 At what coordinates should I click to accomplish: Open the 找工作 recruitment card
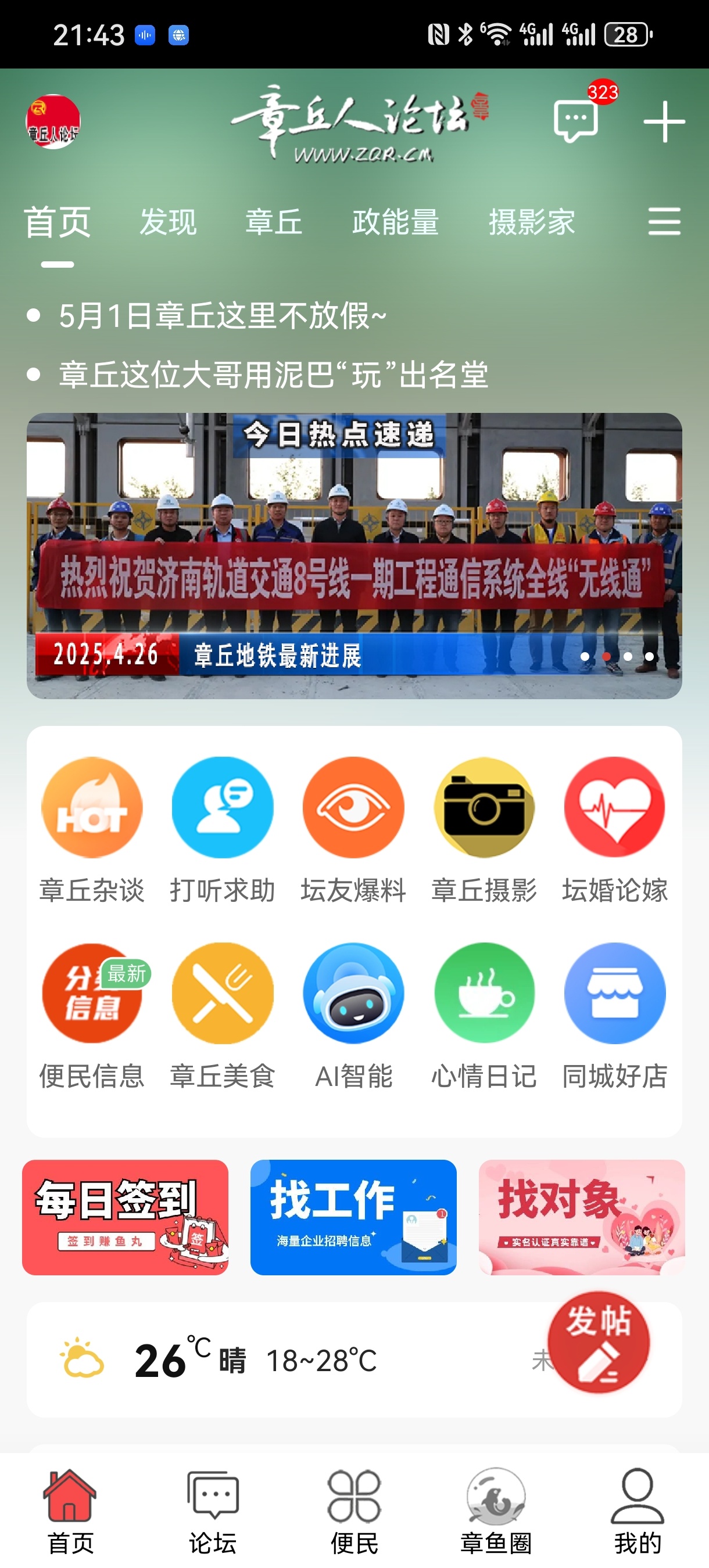(x=353, y=1217)
